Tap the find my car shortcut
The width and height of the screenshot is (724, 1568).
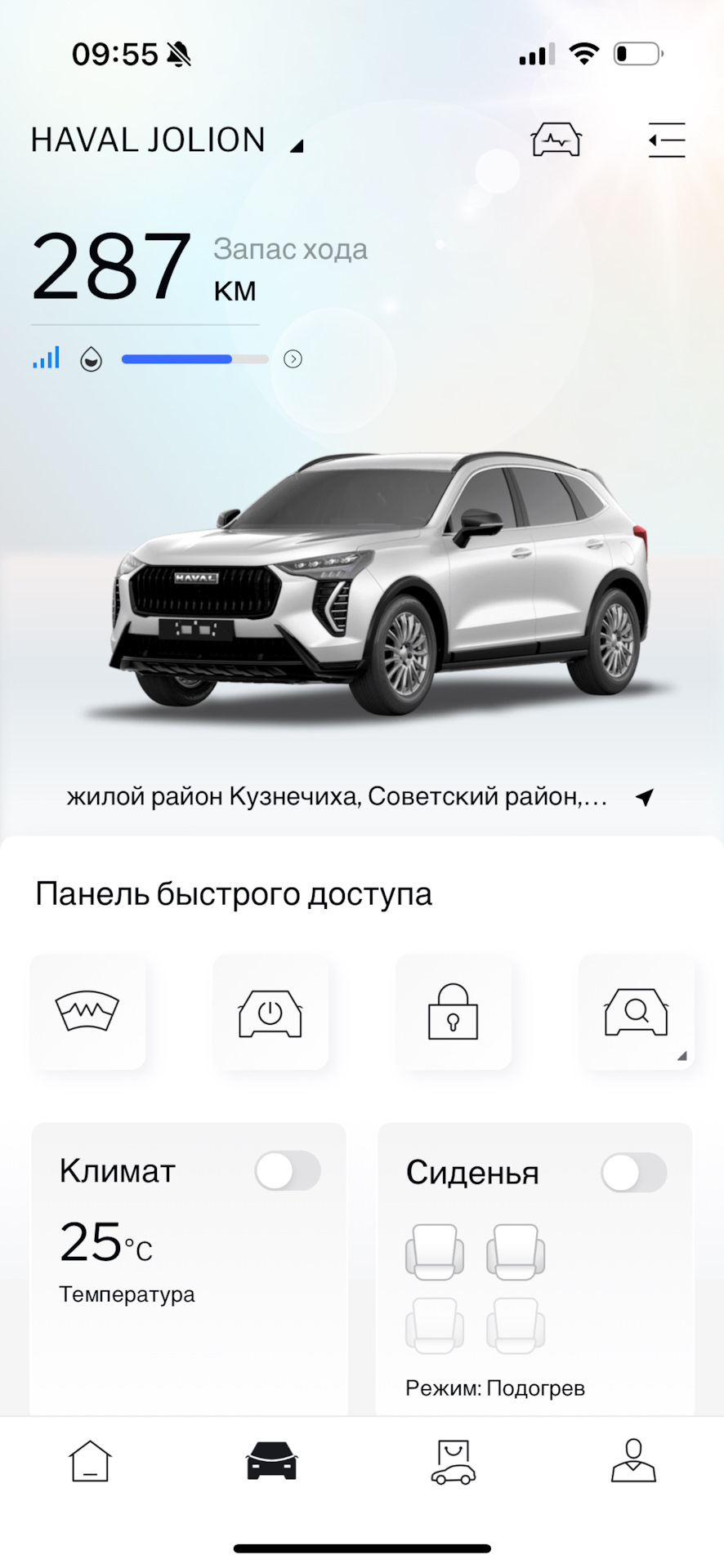click(636, 1013)
